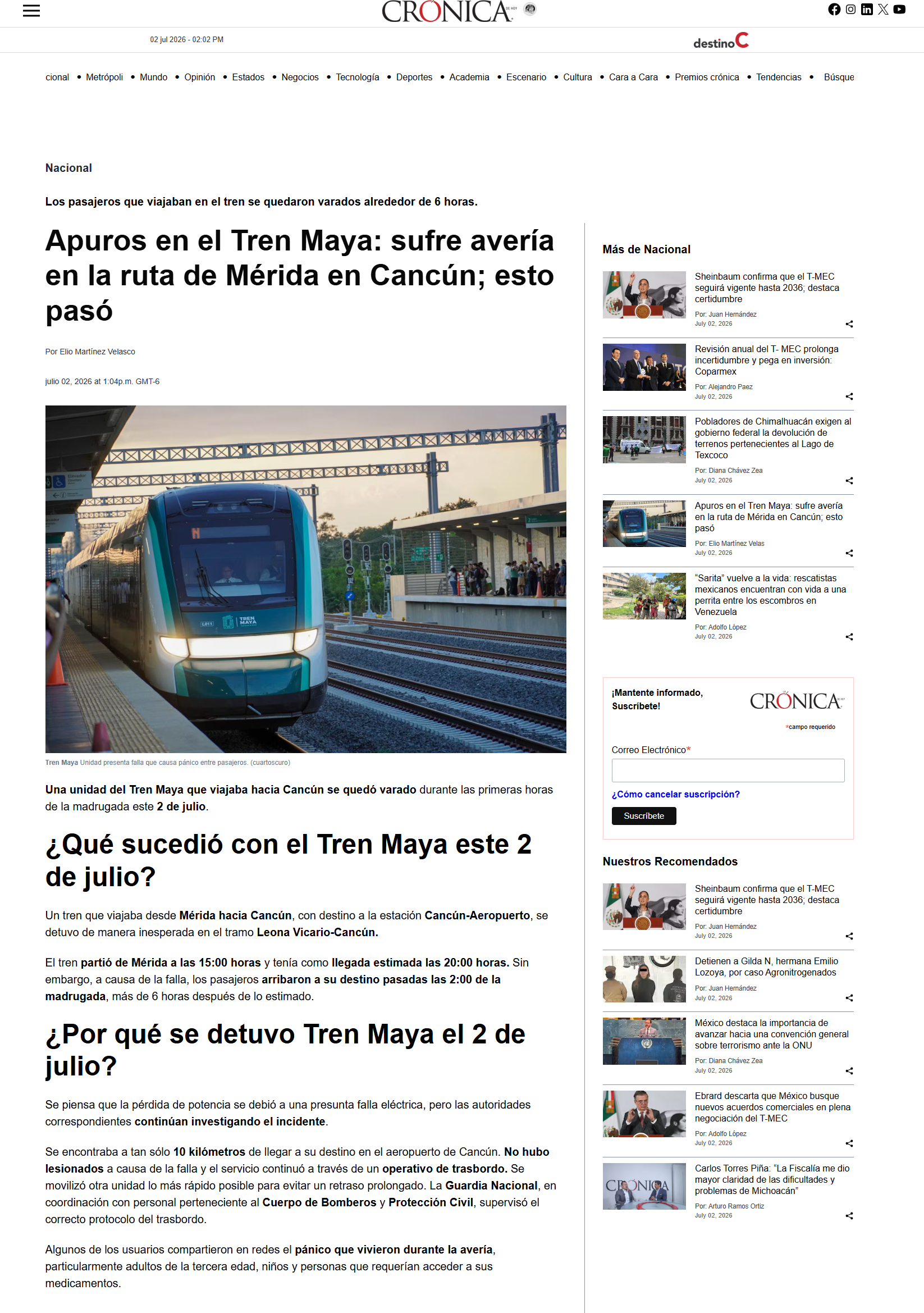The image size is (924, 1313).
Task: Switch to the Deportes section
Action: [x=414, y=77]
